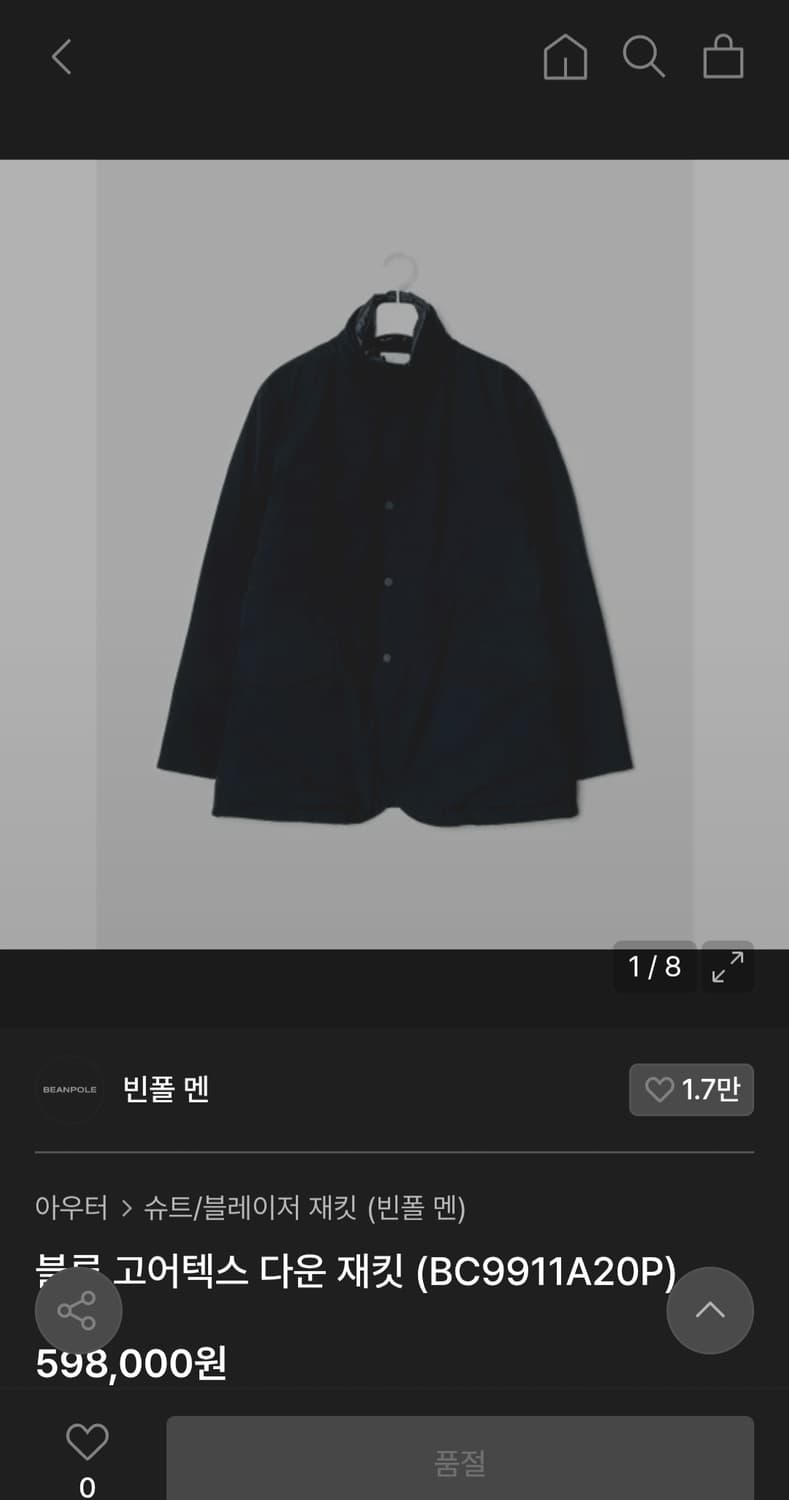Open search with the magnifier icon

pyautogui.click(x=644, y=57)
